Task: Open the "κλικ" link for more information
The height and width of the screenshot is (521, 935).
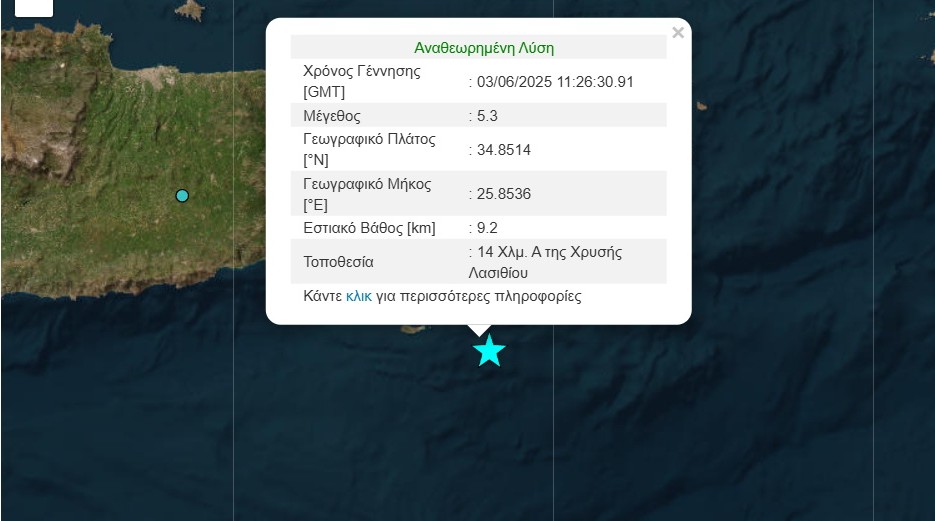Action: (359, 297)
